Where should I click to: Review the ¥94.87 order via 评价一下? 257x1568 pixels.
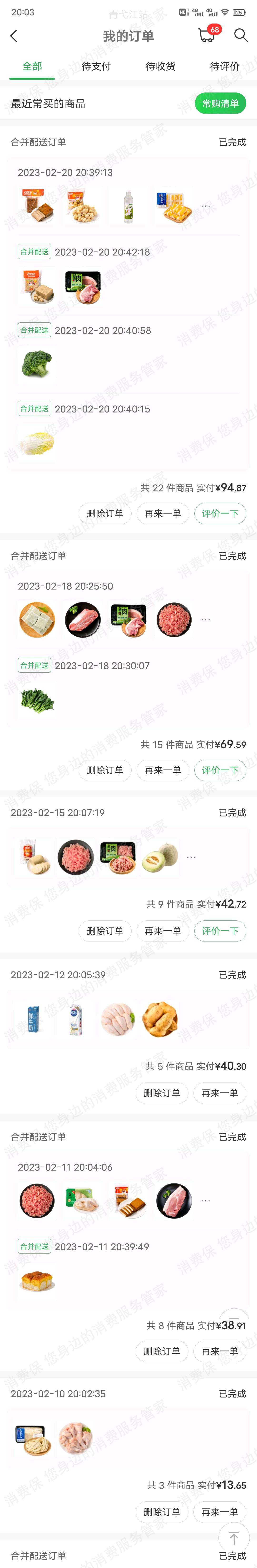click(x=220, y=513)
